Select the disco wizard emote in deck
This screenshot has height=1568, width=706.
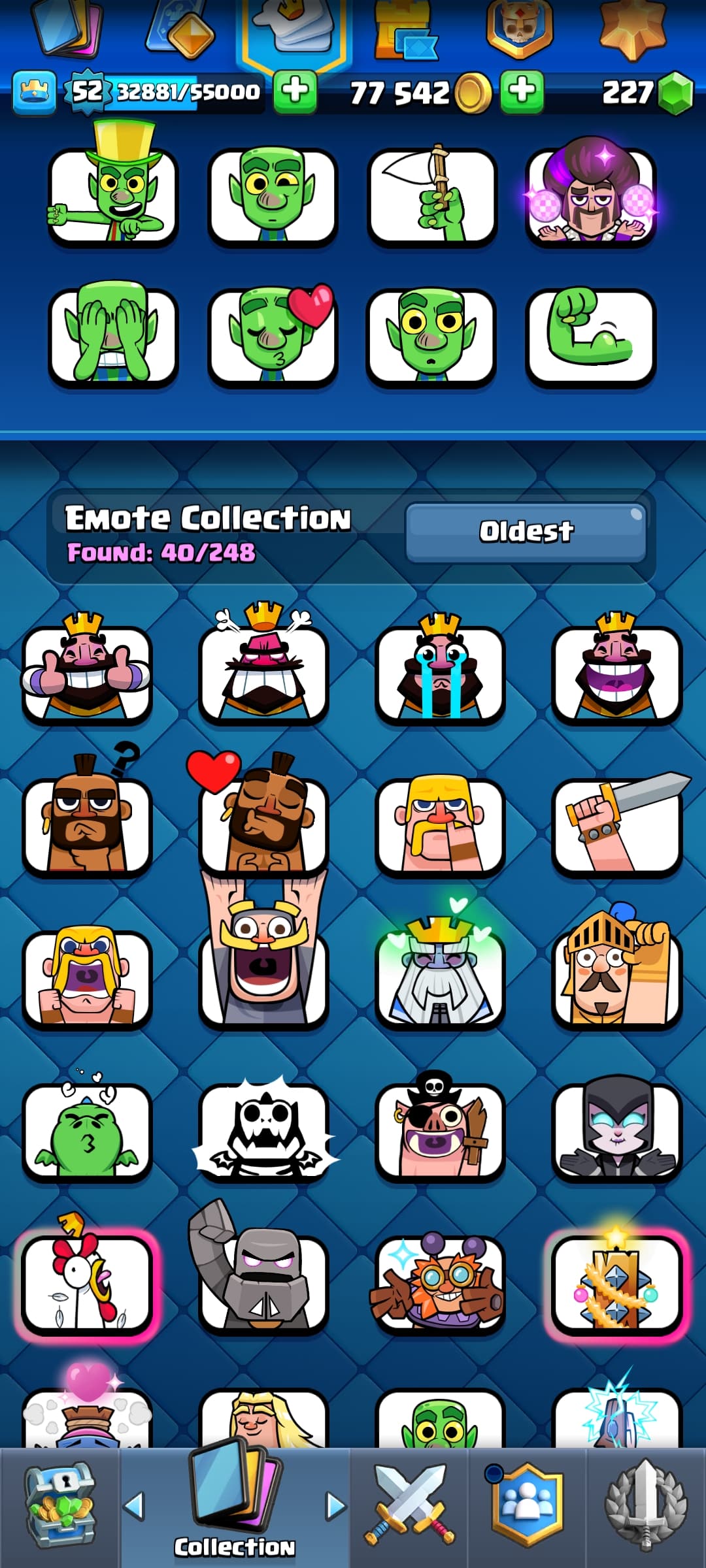point(591,196)
